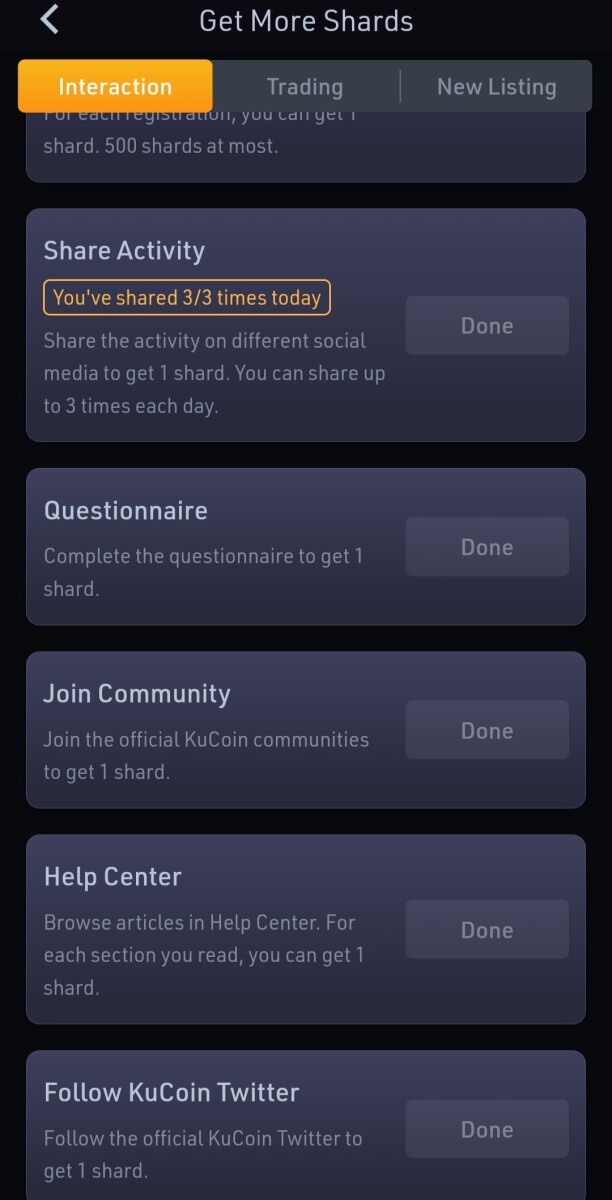Select the Interaction tab

point(115,86)
